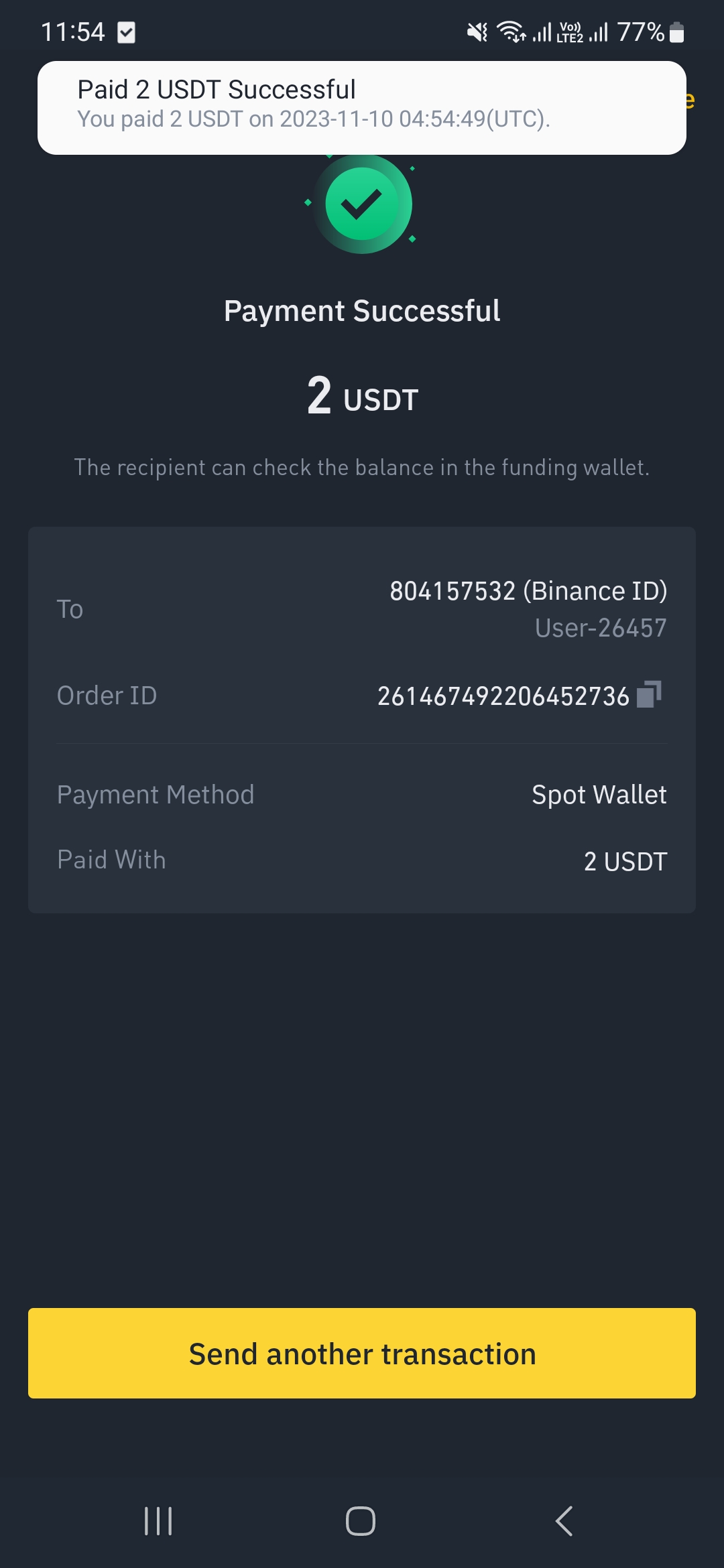Tap the Wi-Fi icon in the status bar
724x1568 pixels.
coord(511,31)
